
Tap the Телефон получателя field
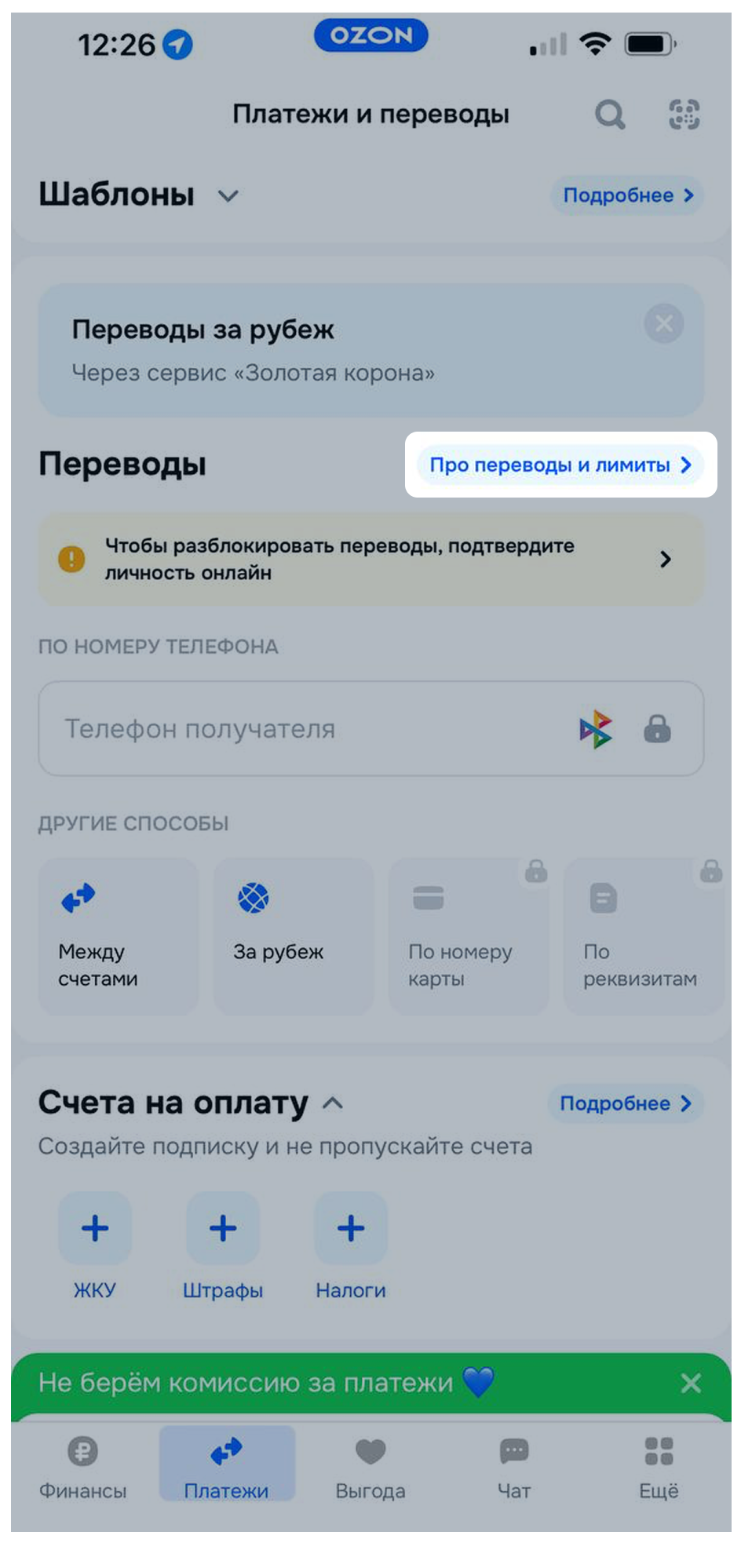tap(314, 729)
